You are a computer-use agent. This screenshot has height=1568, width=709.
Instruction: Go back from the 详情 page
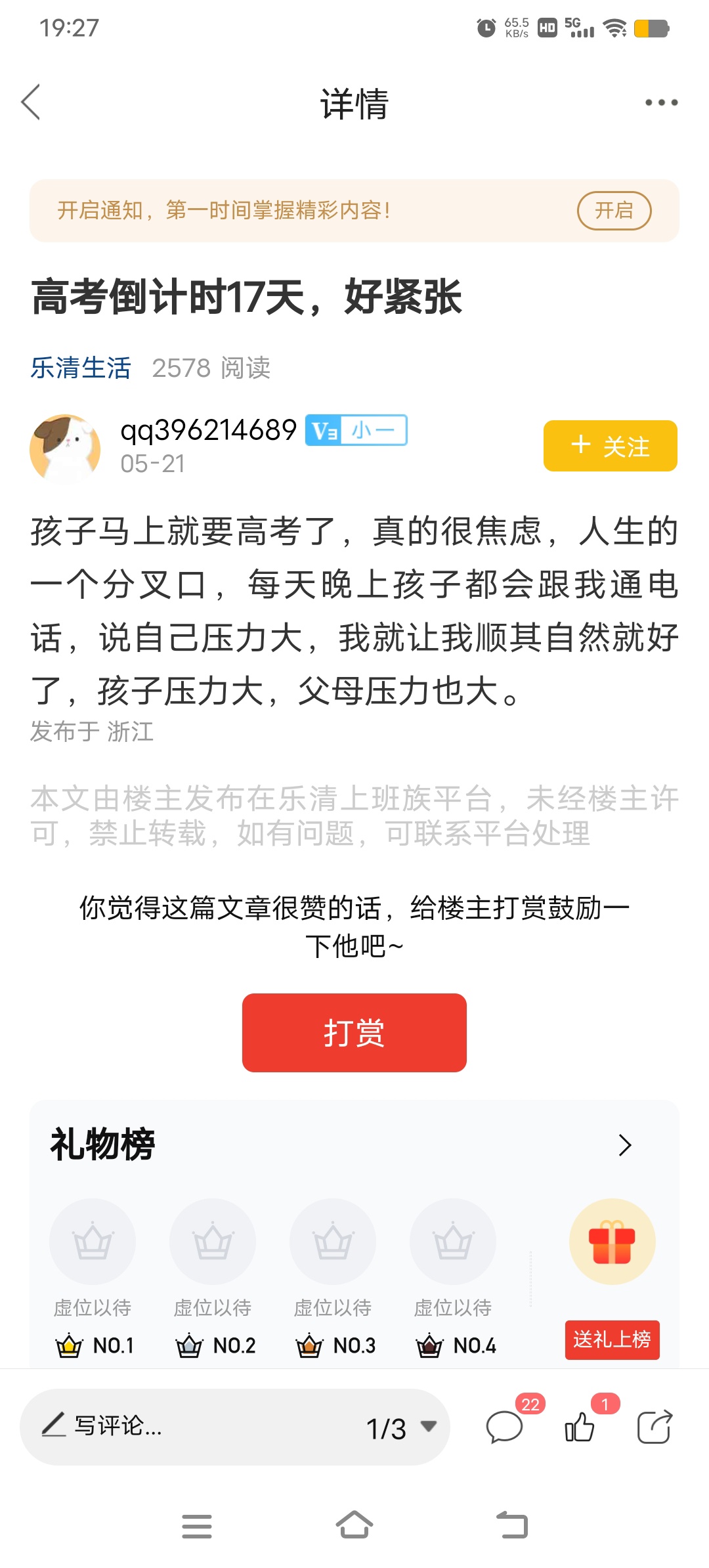coord(31,102)
